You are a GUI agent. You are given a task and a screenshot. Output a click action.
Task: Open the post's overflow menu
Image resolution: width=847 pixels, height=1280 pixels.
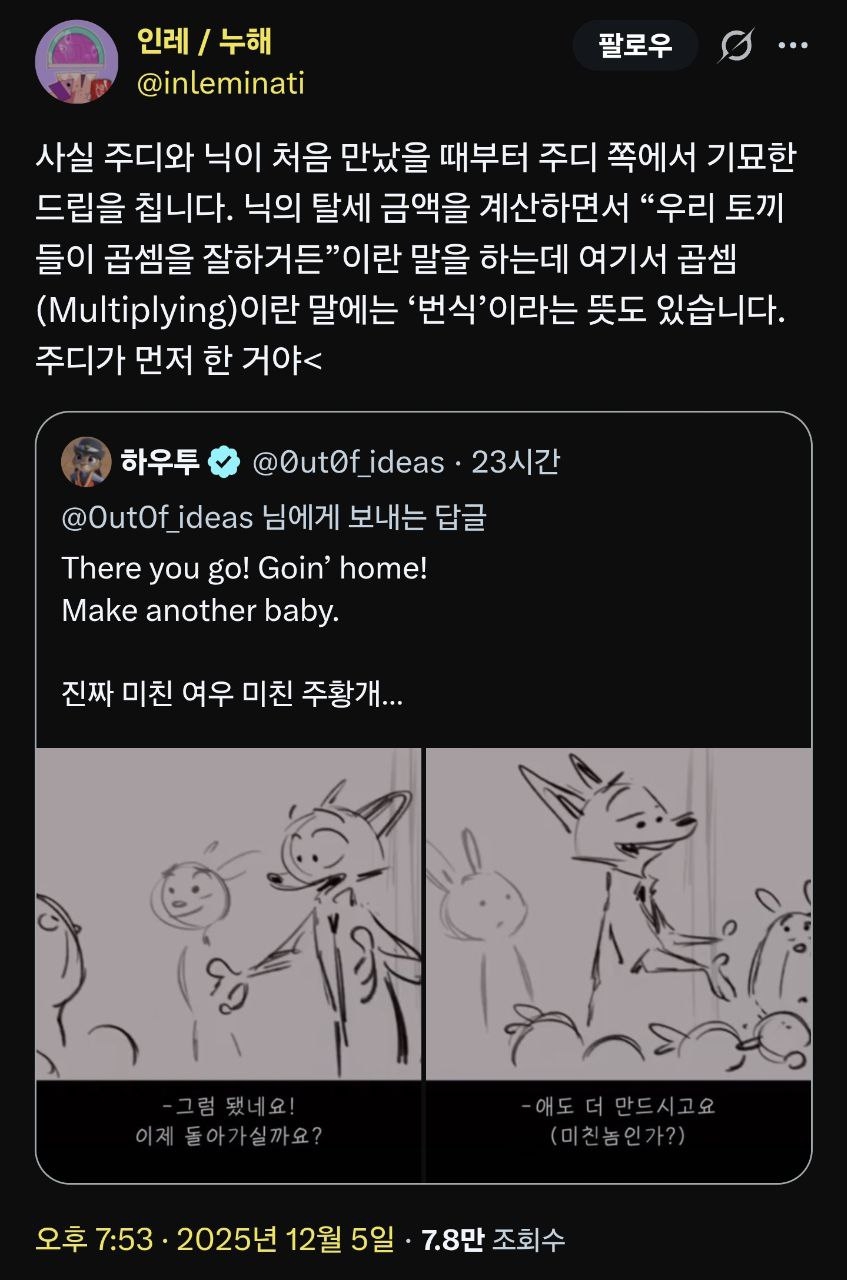click(792, 46)
